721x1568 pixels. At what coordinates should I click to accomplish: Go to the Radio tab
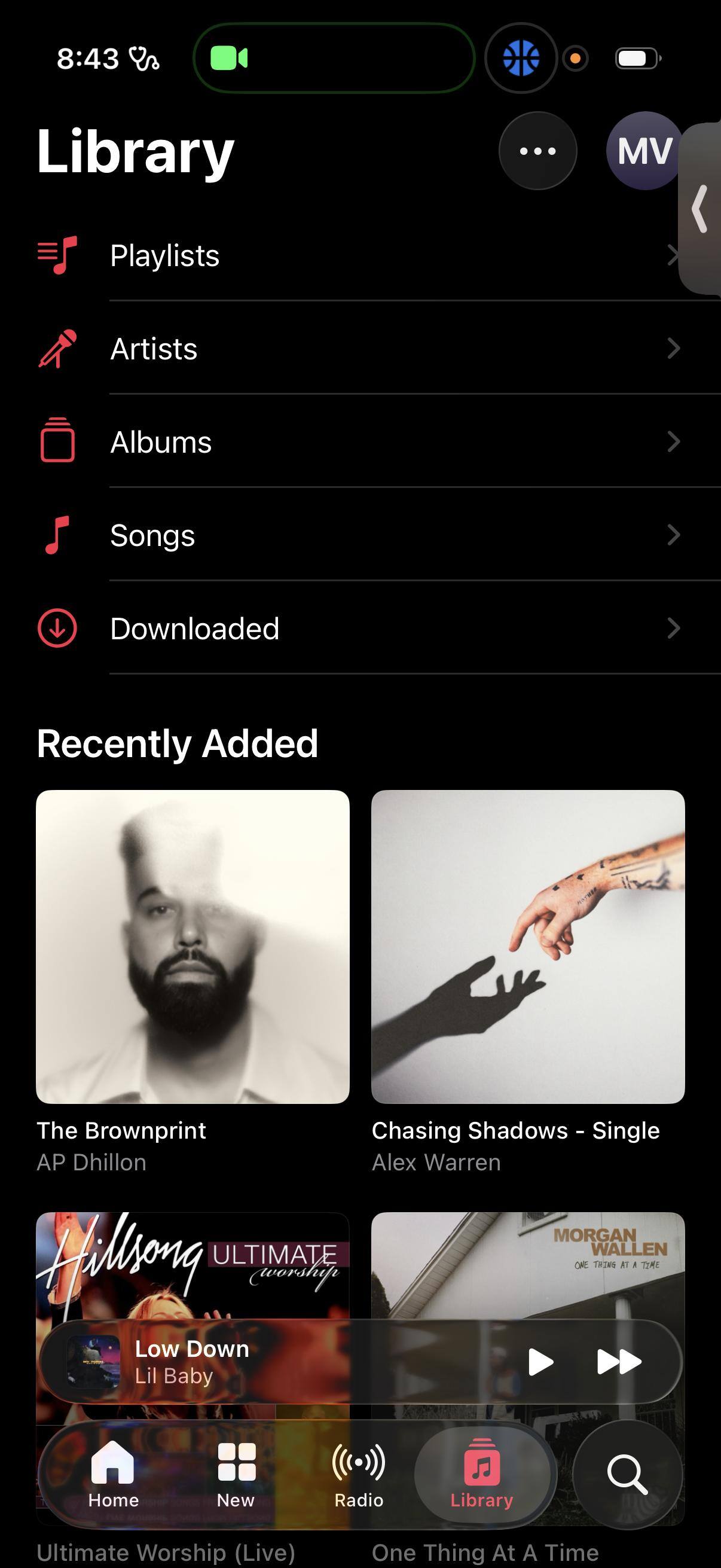359,1474
